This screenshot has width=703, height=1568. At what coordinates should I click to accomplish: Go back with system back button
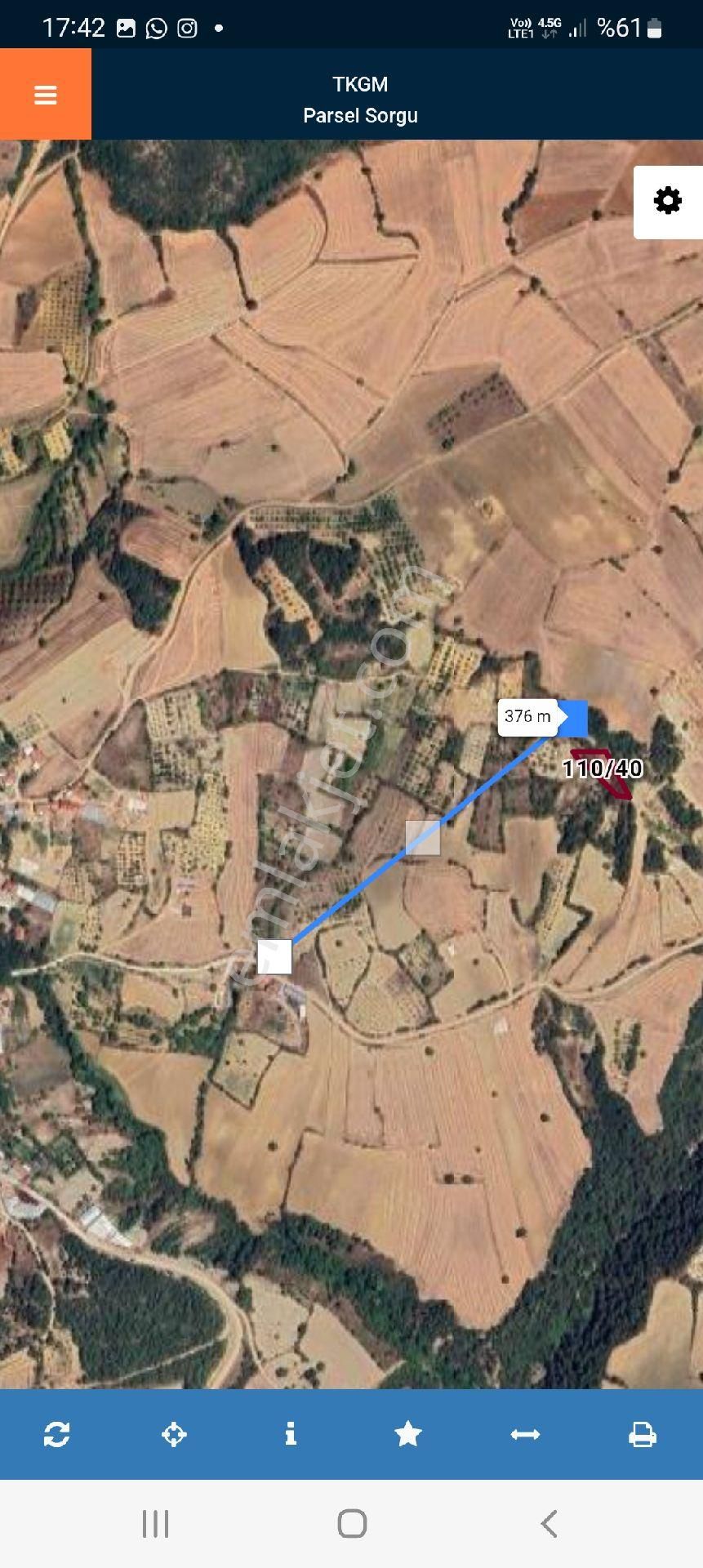[x=549, y=1524]
